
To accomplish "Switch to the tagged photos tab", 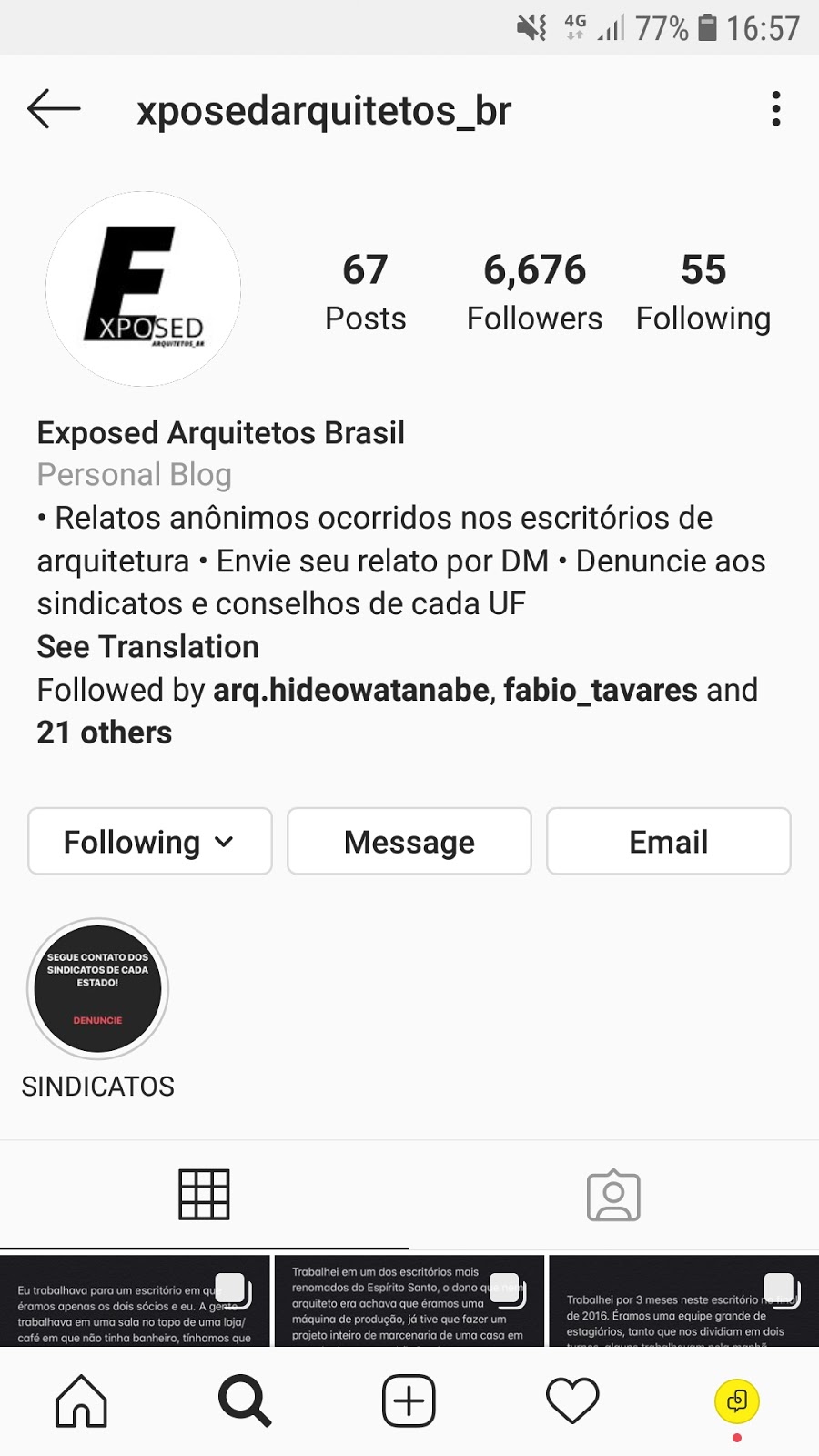I will click(x=613, y=1195).
